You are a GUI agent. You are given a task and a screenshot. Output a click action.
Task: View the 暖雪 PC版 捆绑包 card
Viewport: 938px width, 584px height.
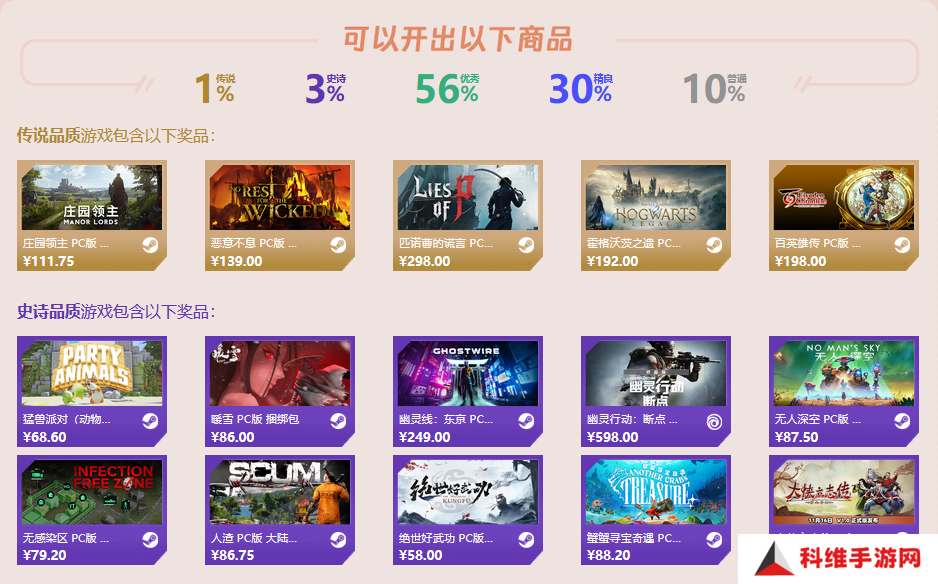coord(279,390)
